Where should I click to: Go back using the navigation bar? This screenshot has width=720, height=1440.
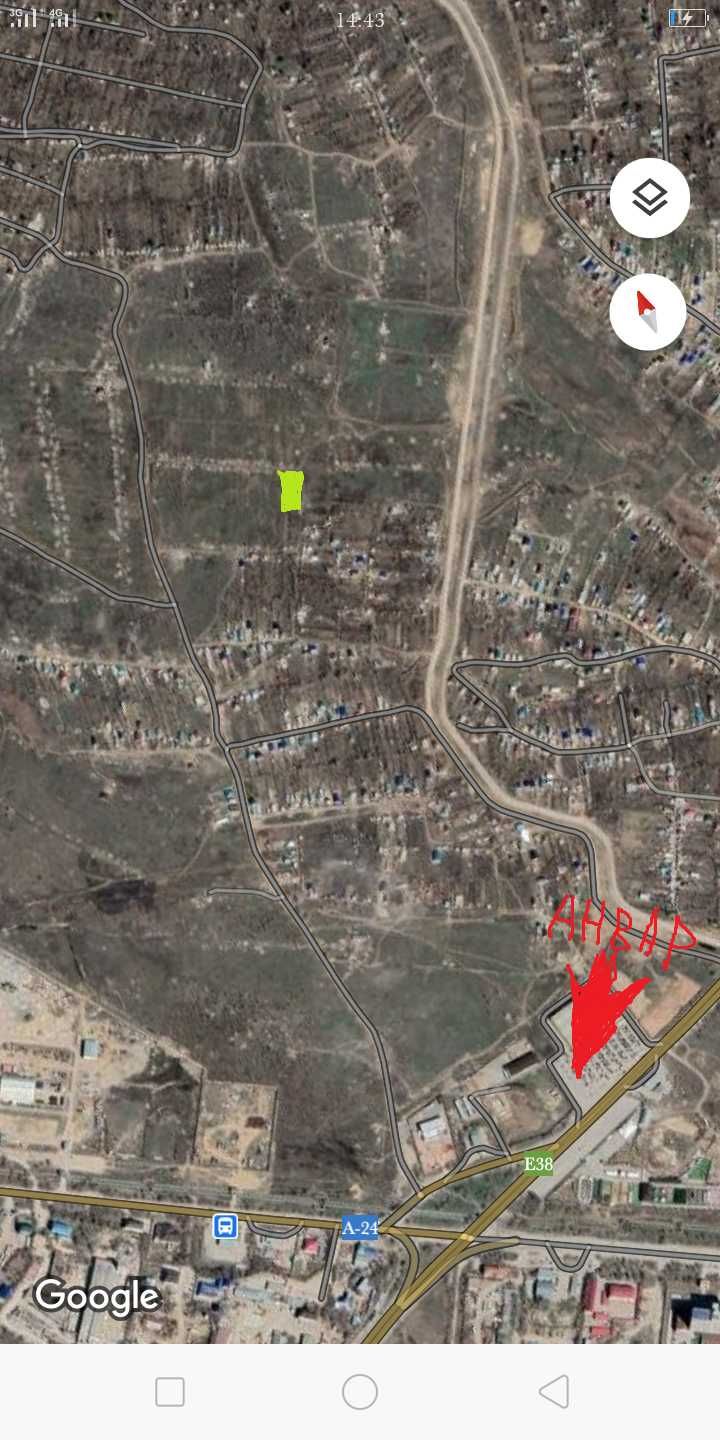pyautogui.click(x=553, y=1391)
